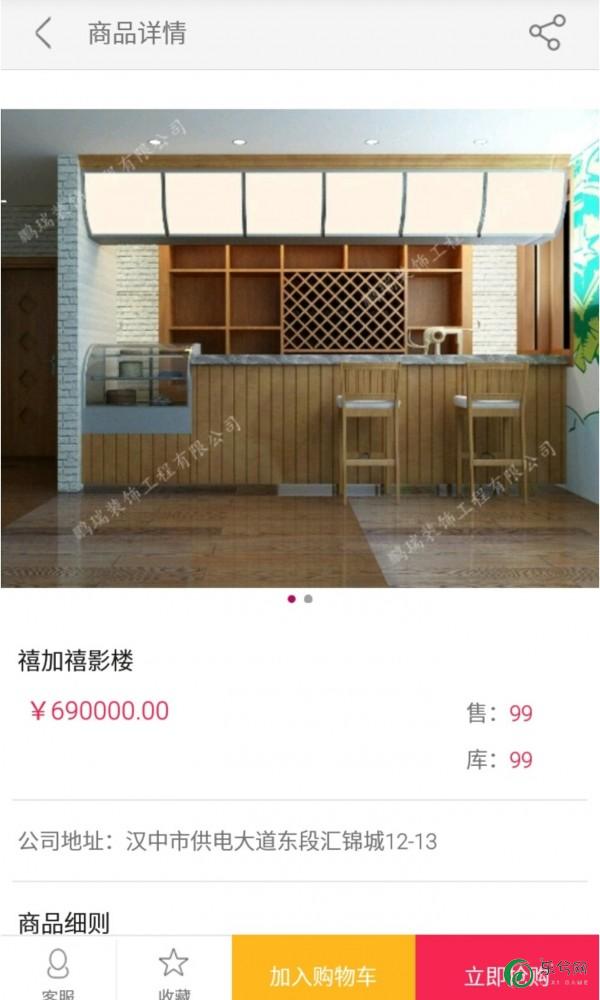Share this product

[546, 33]
